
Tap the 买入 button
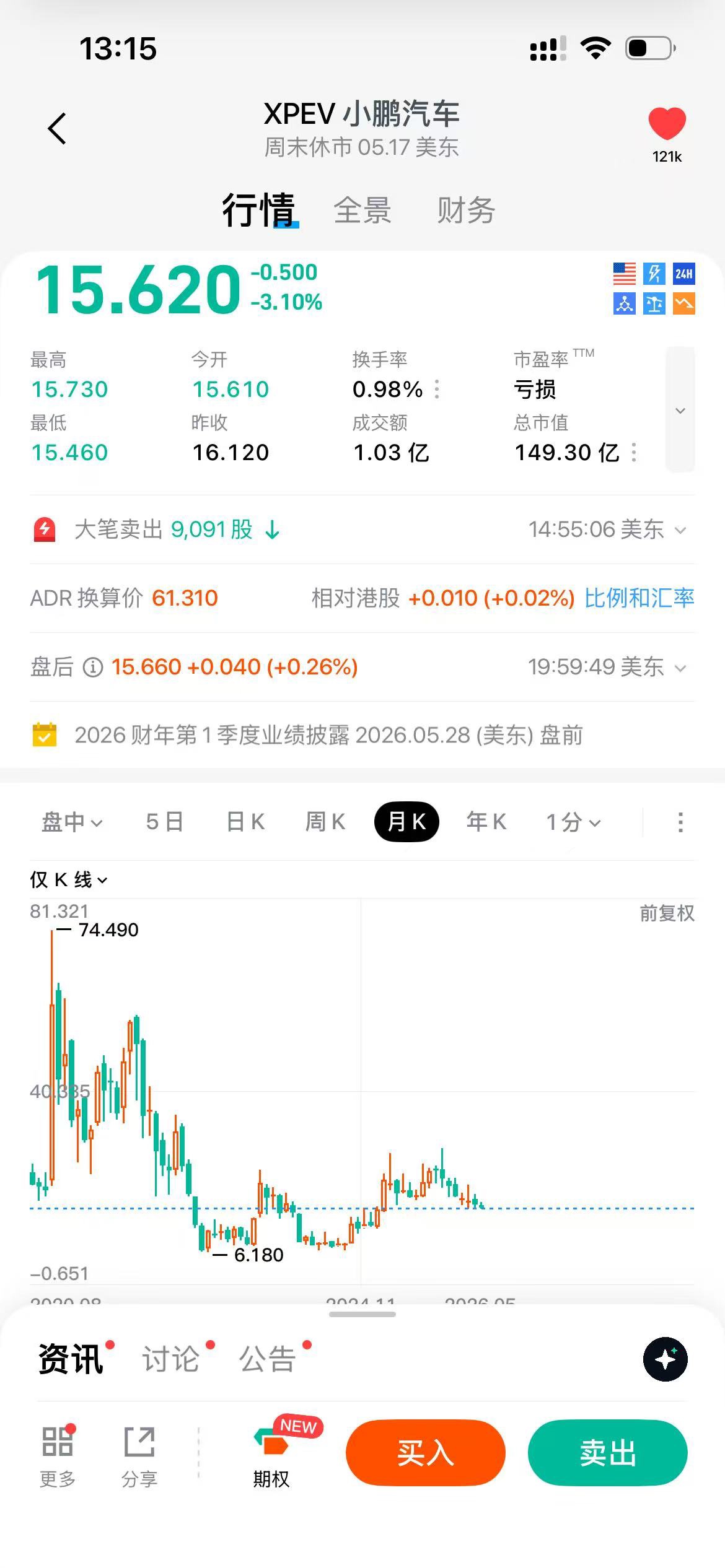click(426, 1453)
